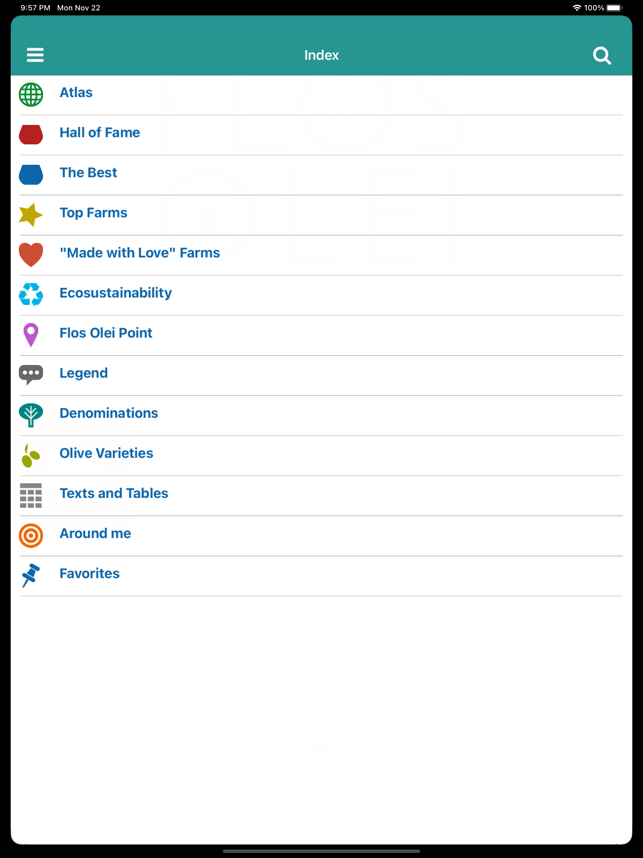Open the hamburger menu
Screen dimensions: 643x858
point(35,55)
